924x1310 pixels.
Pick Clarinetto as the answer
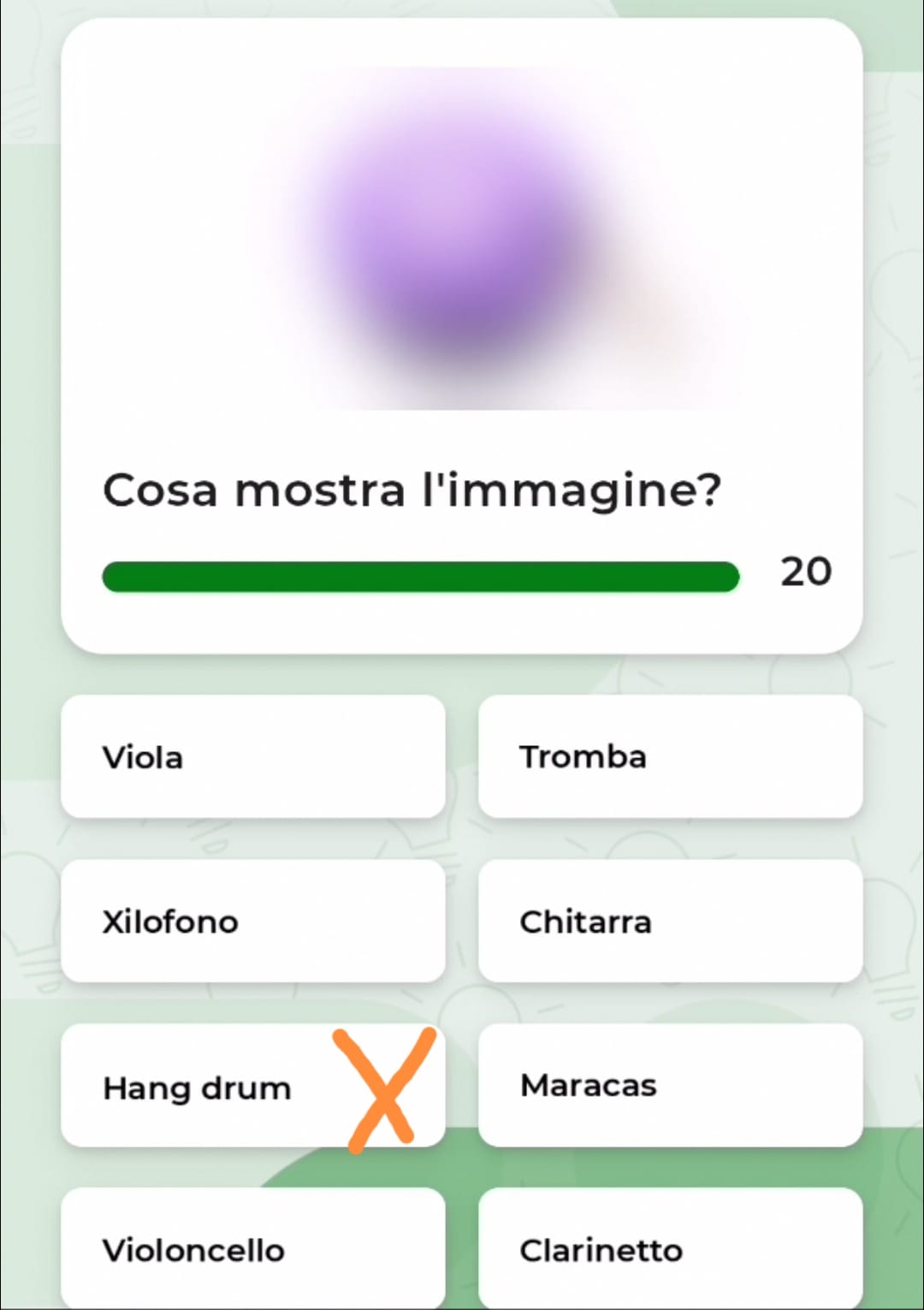pos(670,1249)
